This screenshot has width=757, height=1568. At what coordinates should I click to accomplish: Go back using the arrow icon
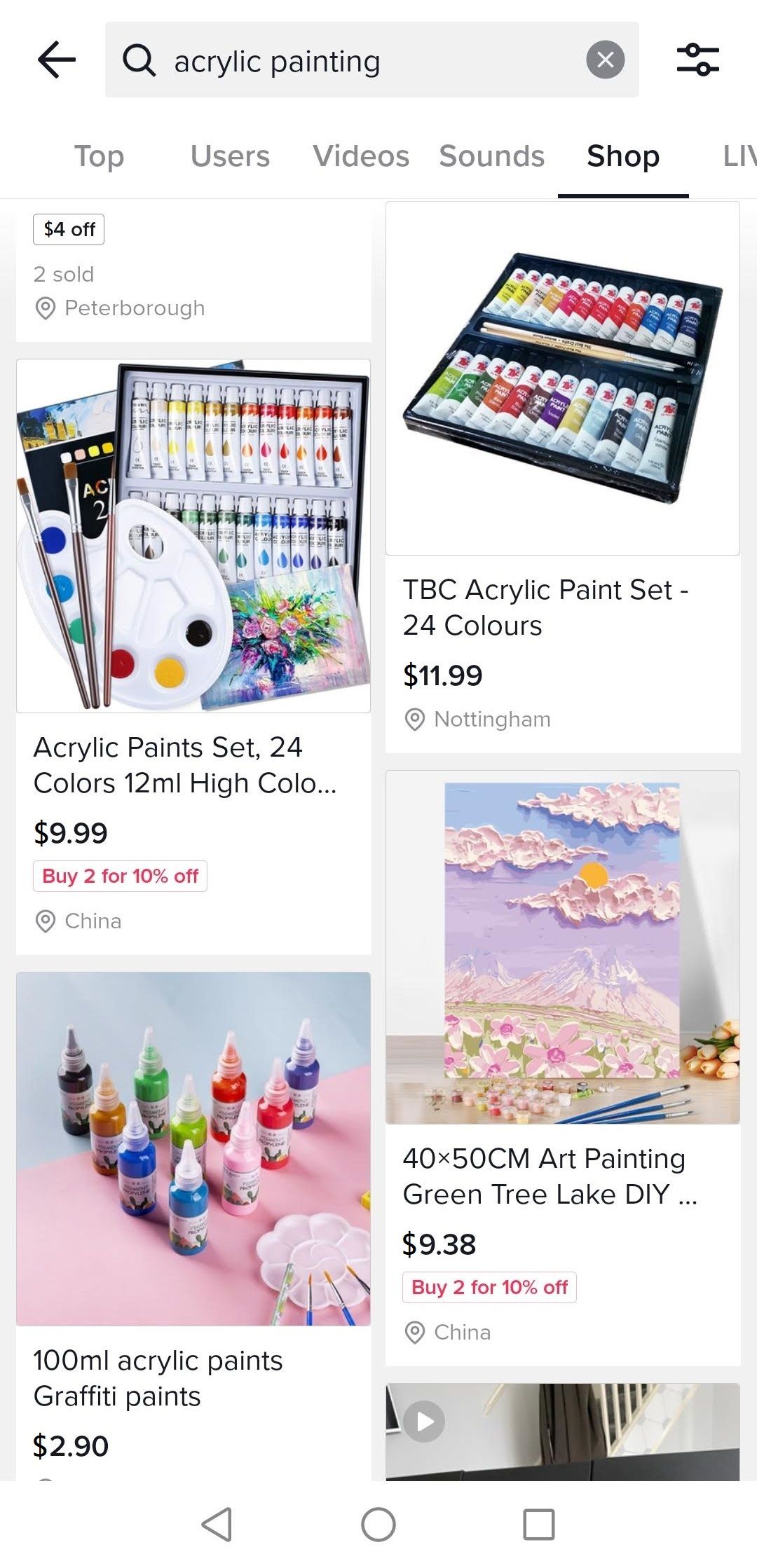tap(57, 60)
